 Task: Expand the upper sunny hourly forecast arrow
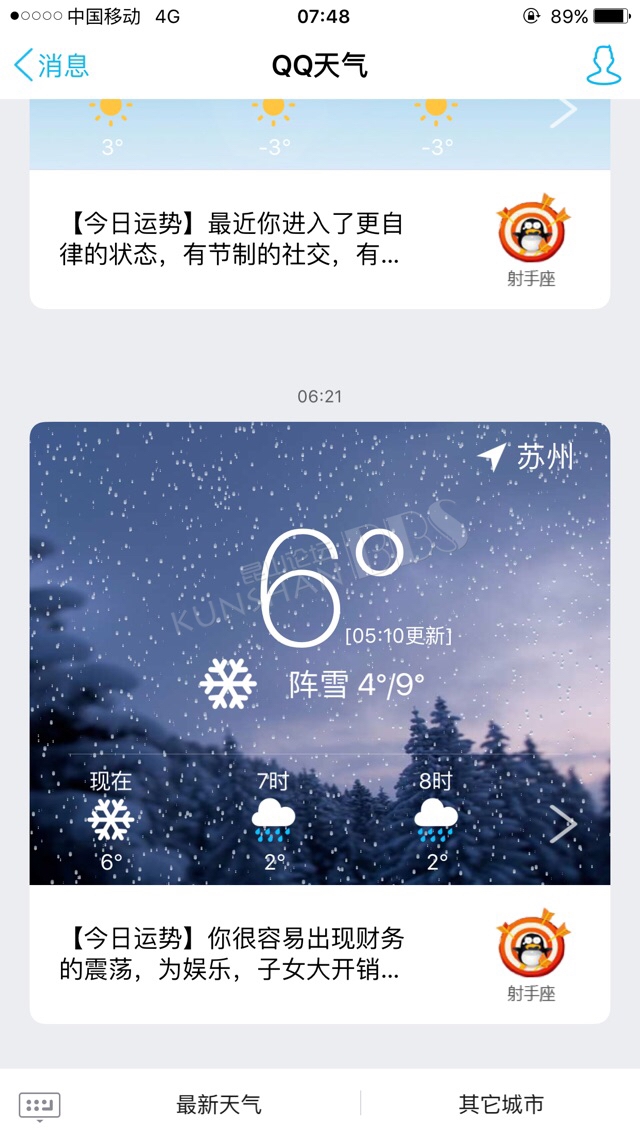(563, 112)
